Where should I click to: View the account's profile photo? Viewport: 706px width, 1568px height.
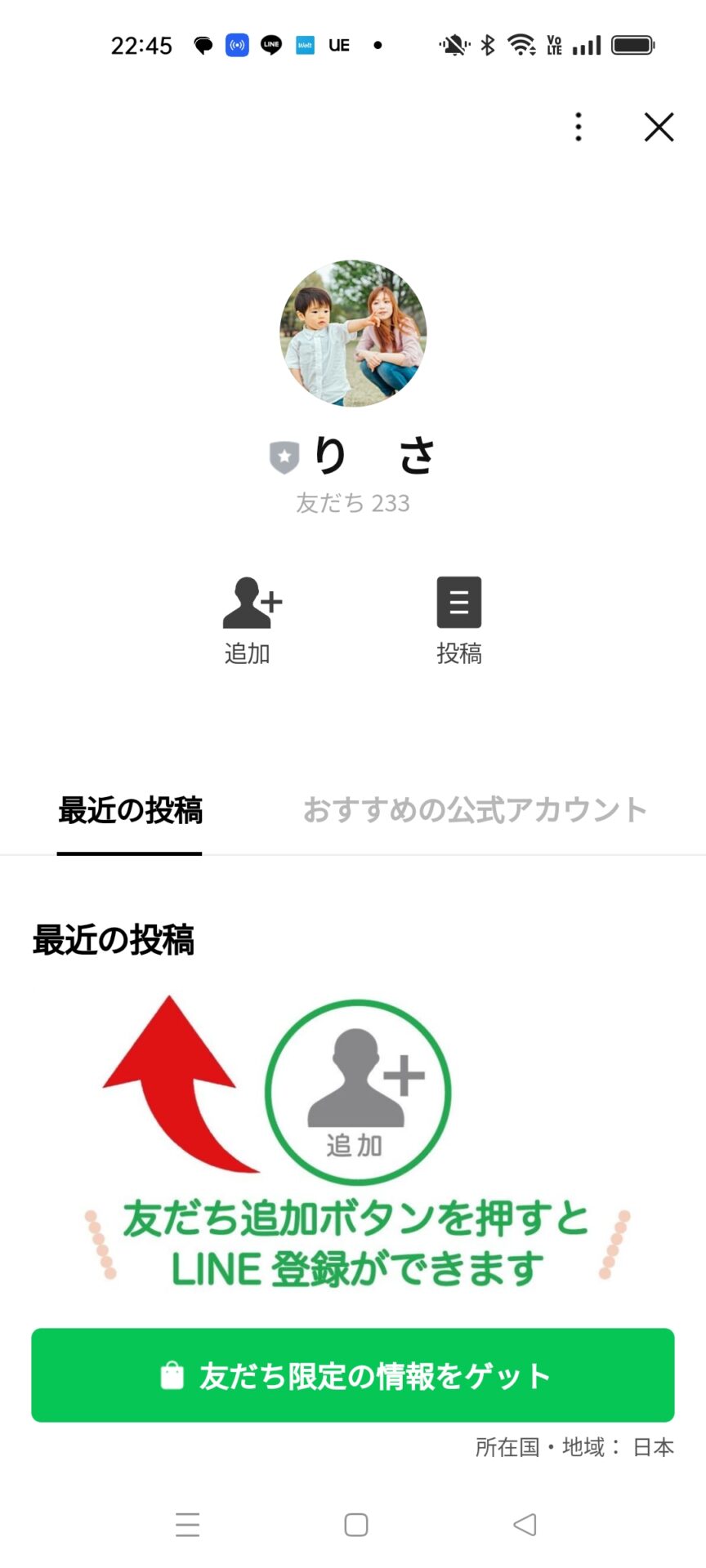pos(353,333)
